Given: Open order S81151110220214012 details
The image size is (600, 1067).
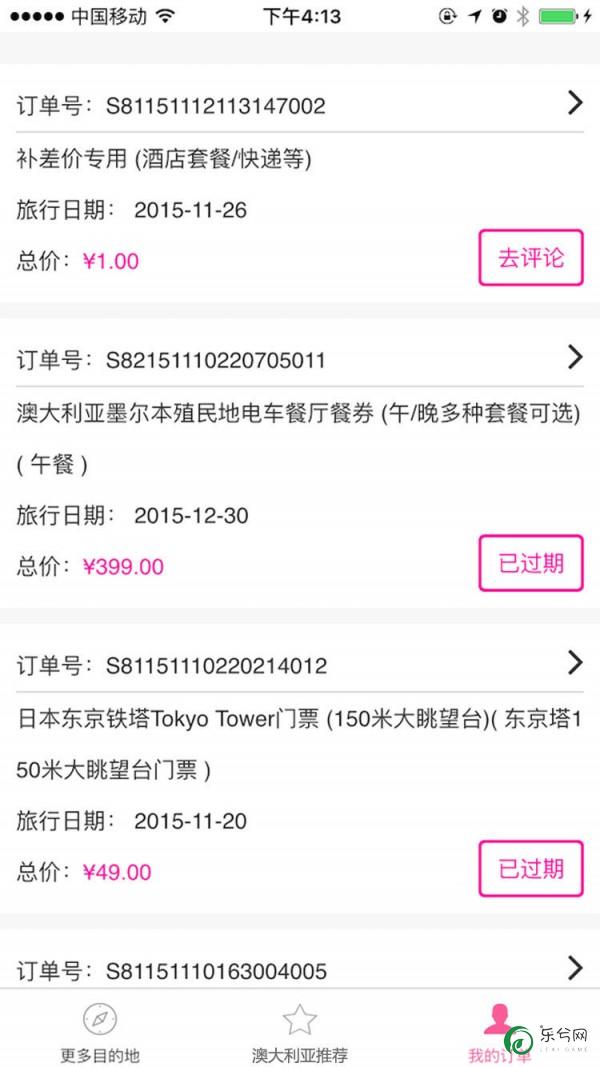Looking at the screenshot, I should pyautogui.click(x=300, y=664).
